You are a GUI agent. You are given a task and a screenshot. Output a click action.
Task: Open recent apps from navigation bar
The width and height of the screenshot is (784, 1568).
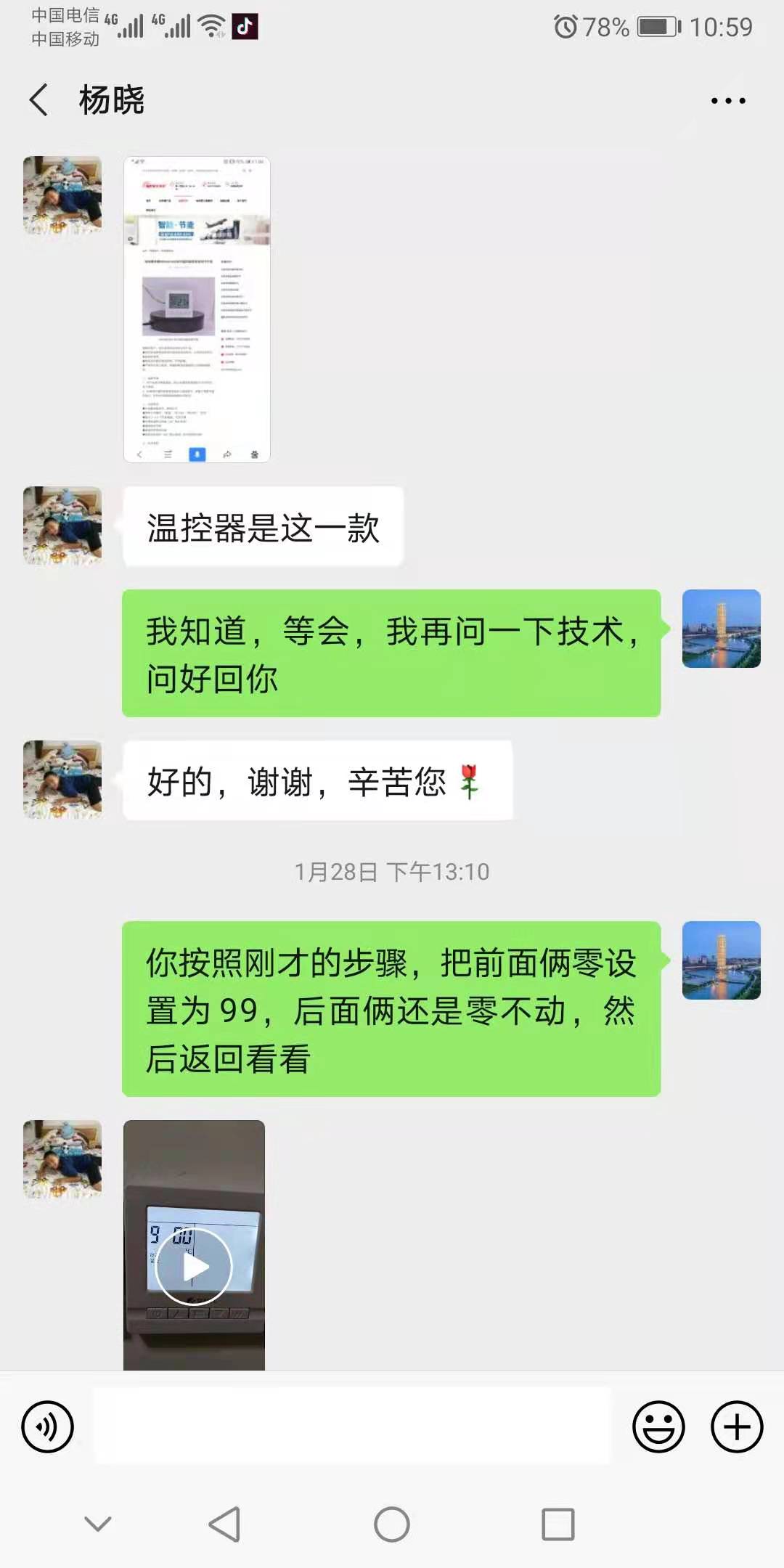point(558,1524)
